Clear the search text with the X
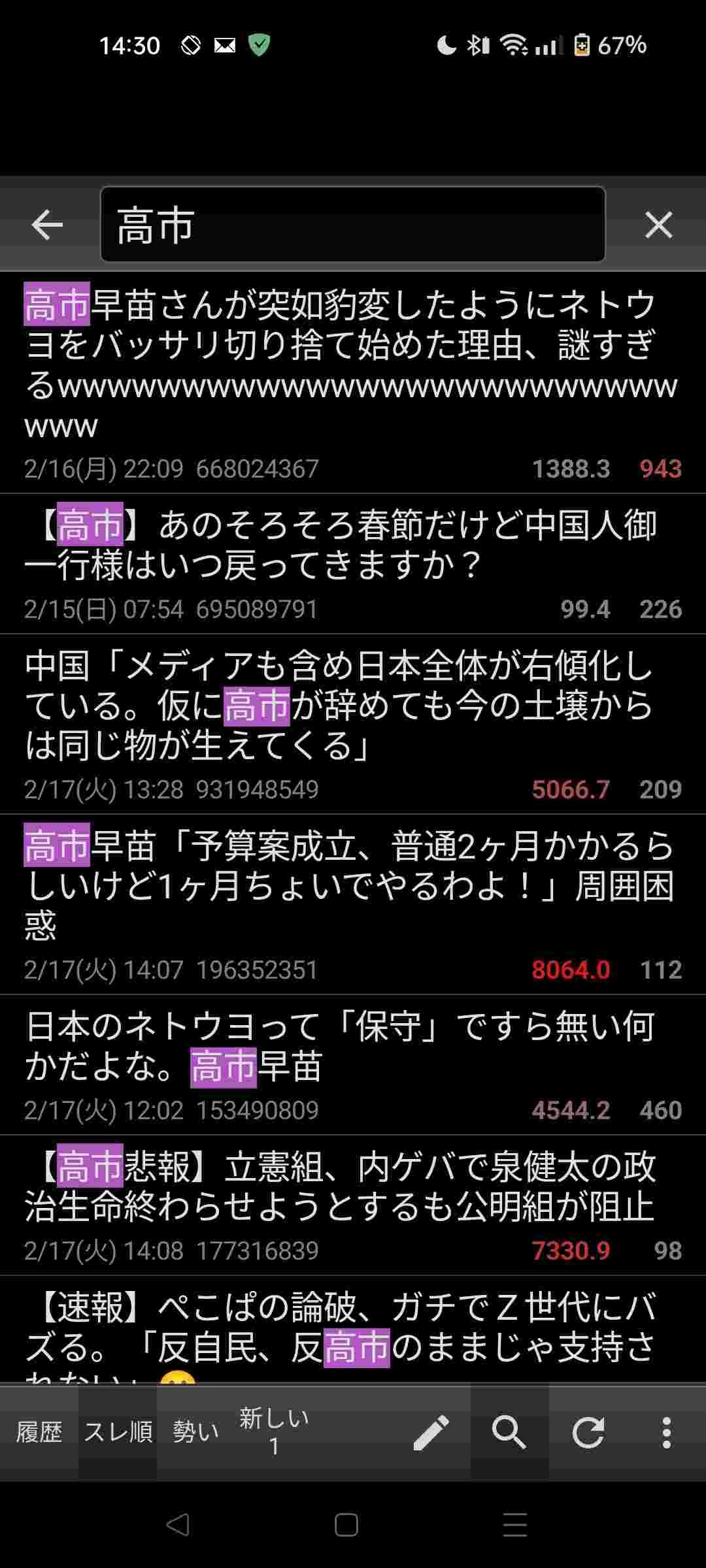This screenshot has width=706, height=1568. pyautogui.click(x=658, y=225)
